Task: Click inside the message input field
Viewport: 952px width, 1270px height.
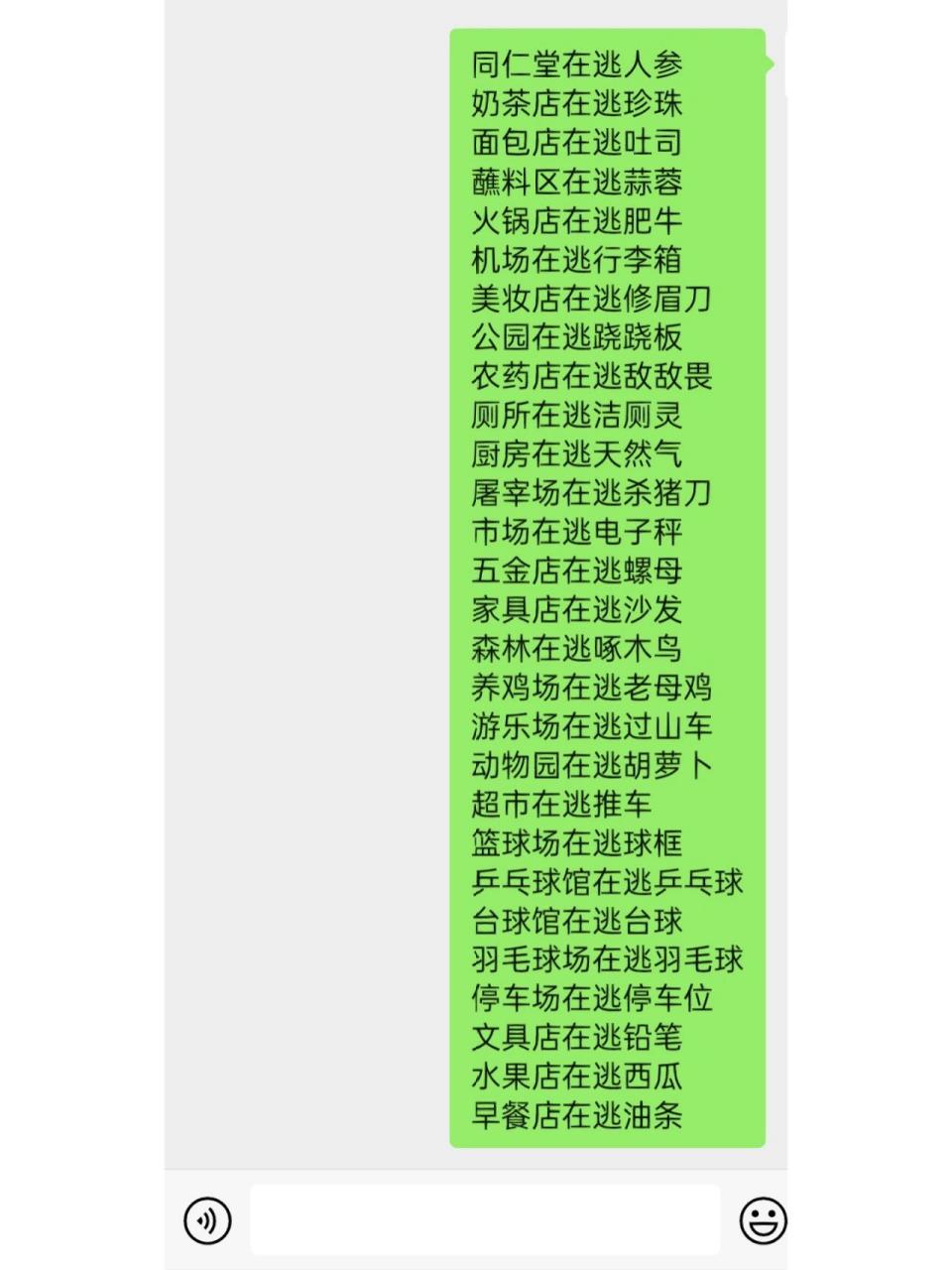Action: [486, 1220]
